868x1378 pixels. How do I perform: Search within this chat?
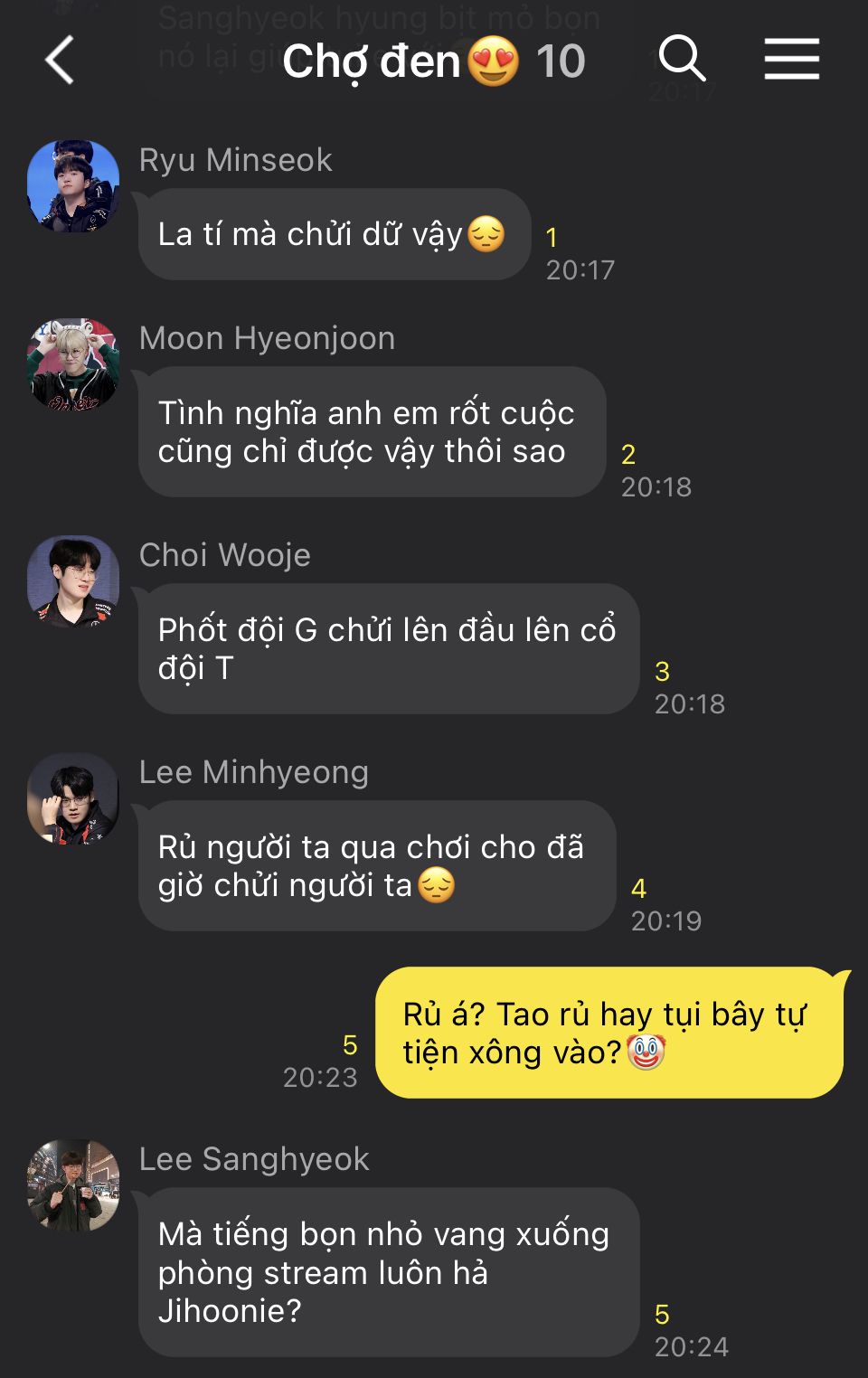pyautogui.click(x=682, y=60)
